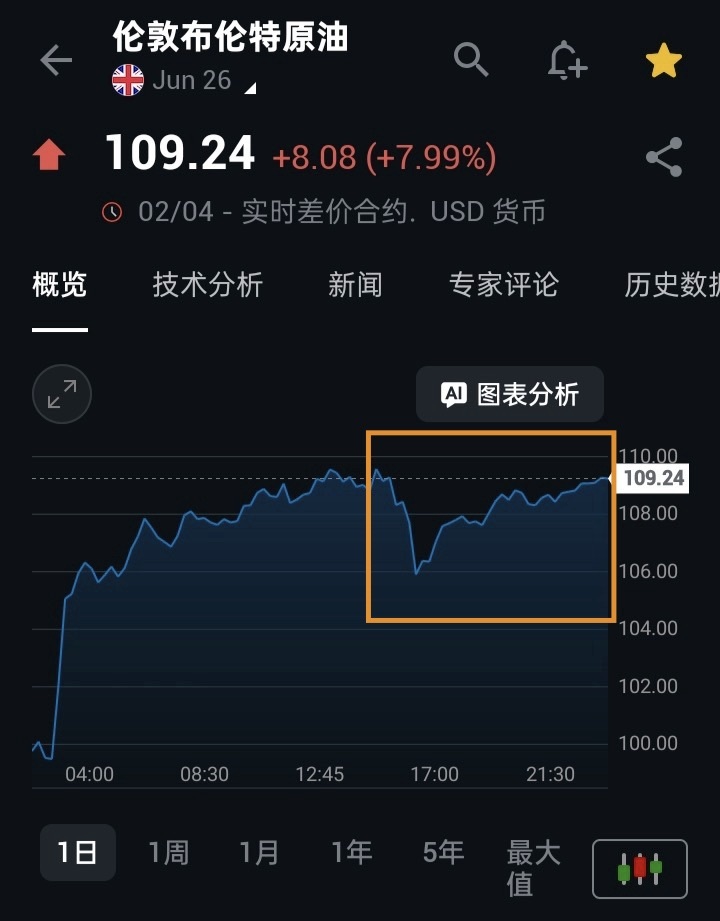The width and height of the screenshot is (720, 921).
Task: Go back using the arrow
Action: (x=56, y=60)
